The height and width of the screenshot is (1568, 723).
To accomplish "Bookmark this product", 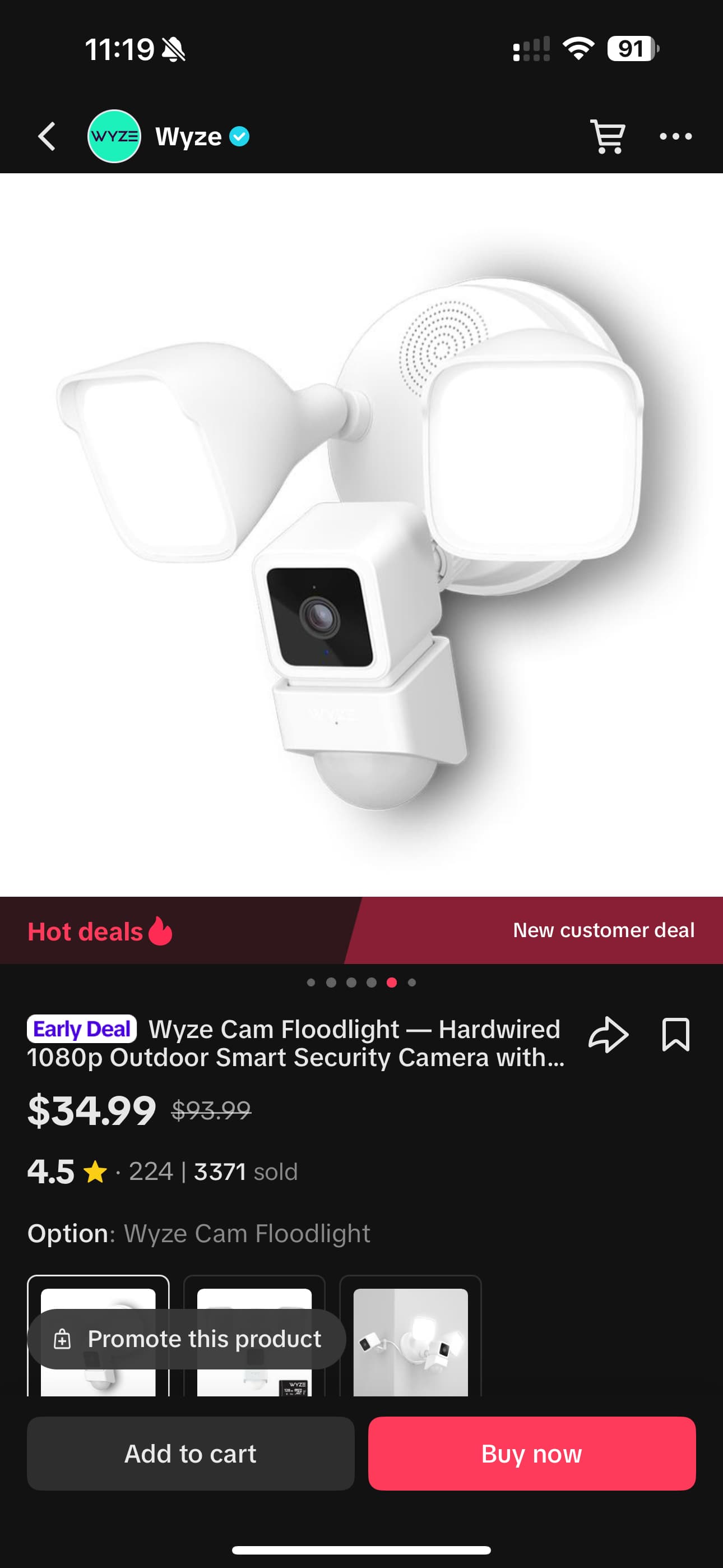I will tap(675, 1035).
